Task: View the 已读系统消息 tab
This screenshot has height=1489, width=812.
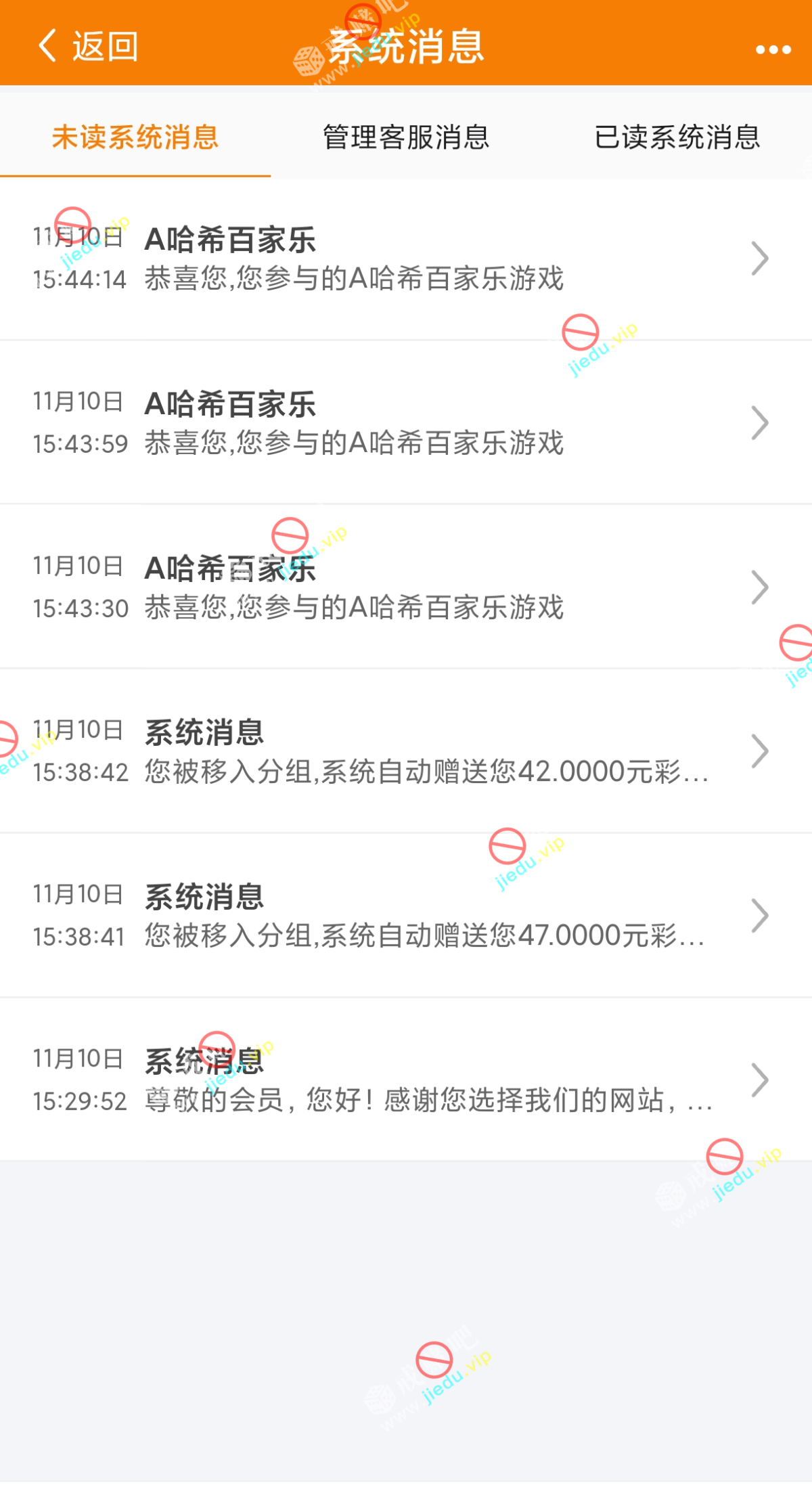Action: pos(677,137)
